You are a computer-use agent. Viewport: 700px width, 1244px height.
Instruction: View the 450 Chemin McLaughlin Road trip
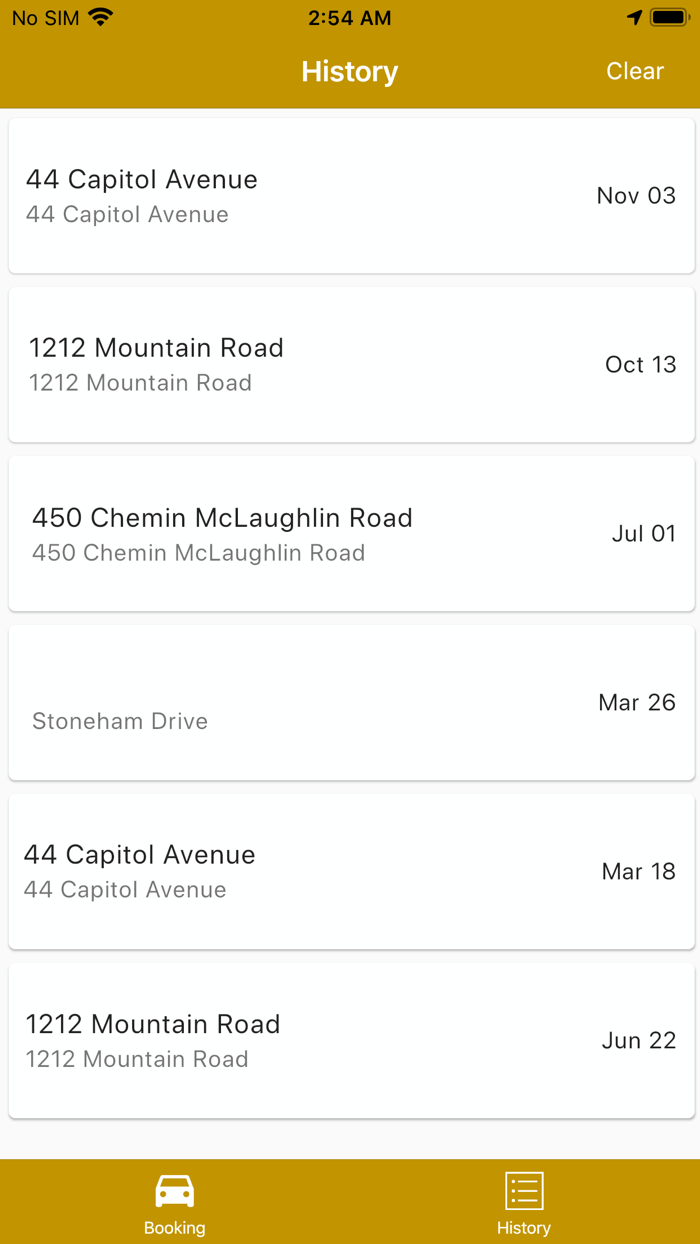coord(350,534)
